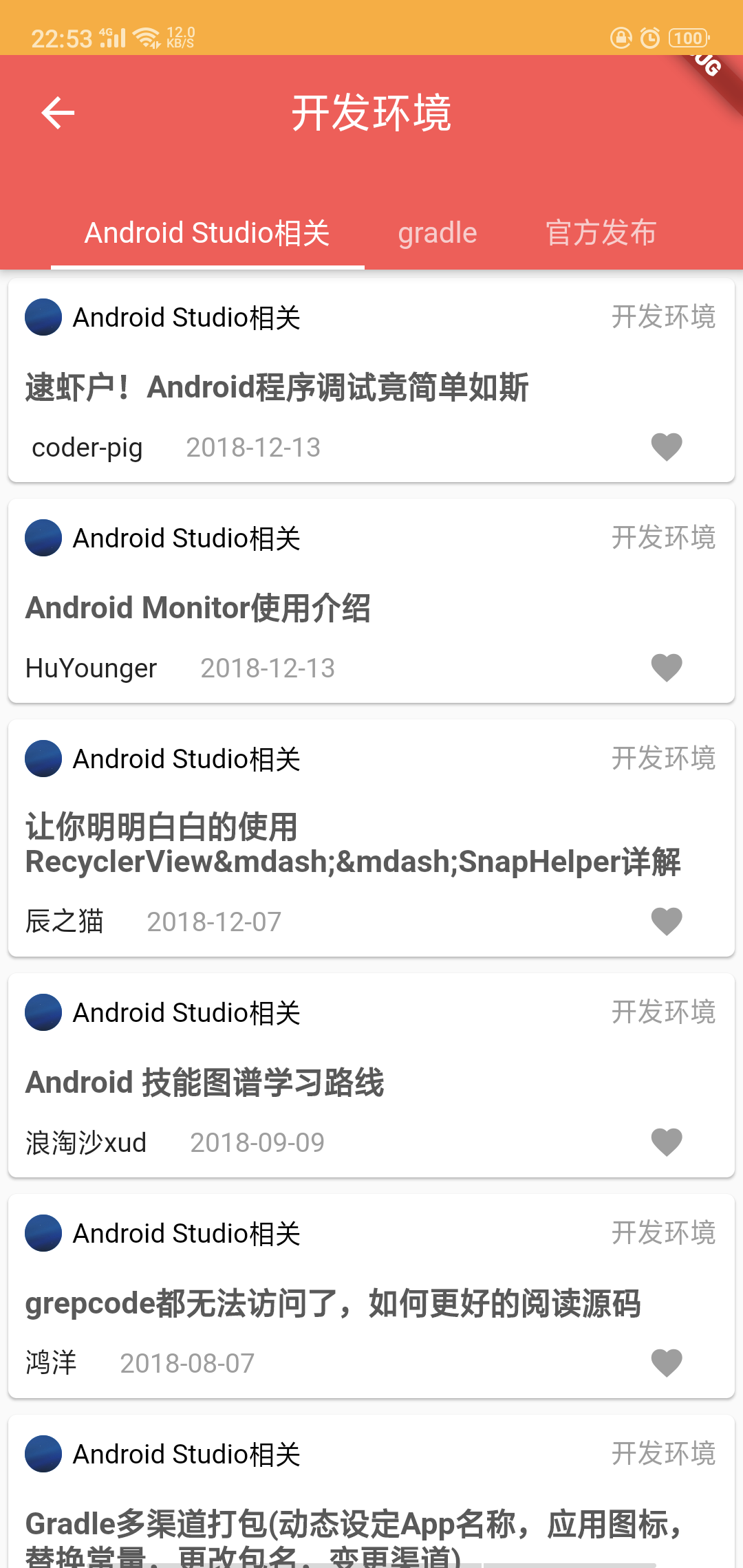Open article 逮虾户！Android程序调试竟简单如斯

pyautogui.click(x=277, y=387)
